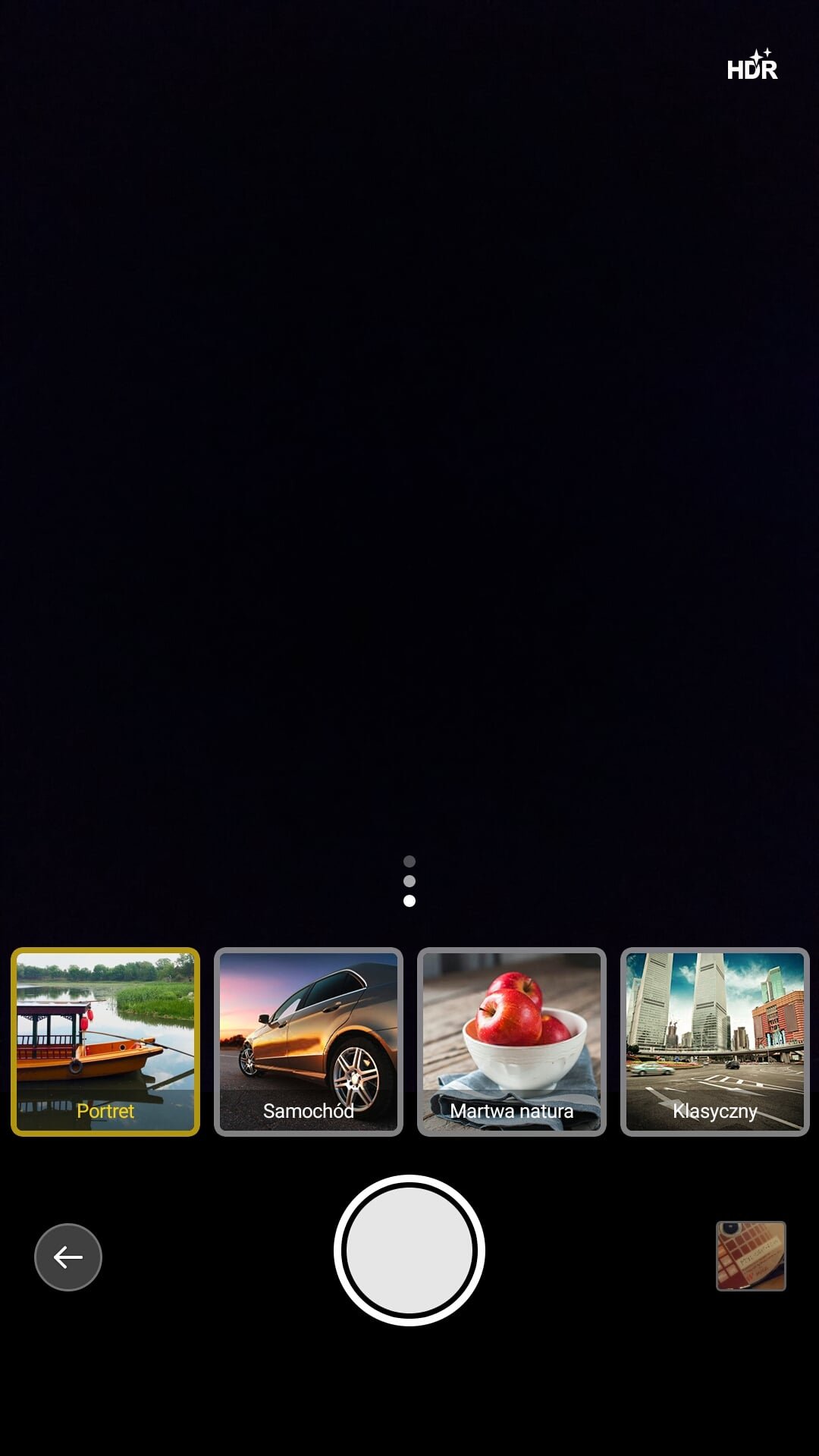Tap the three-dot page indicator
This screenshot has height=1456, width=819.
(409, 881)
